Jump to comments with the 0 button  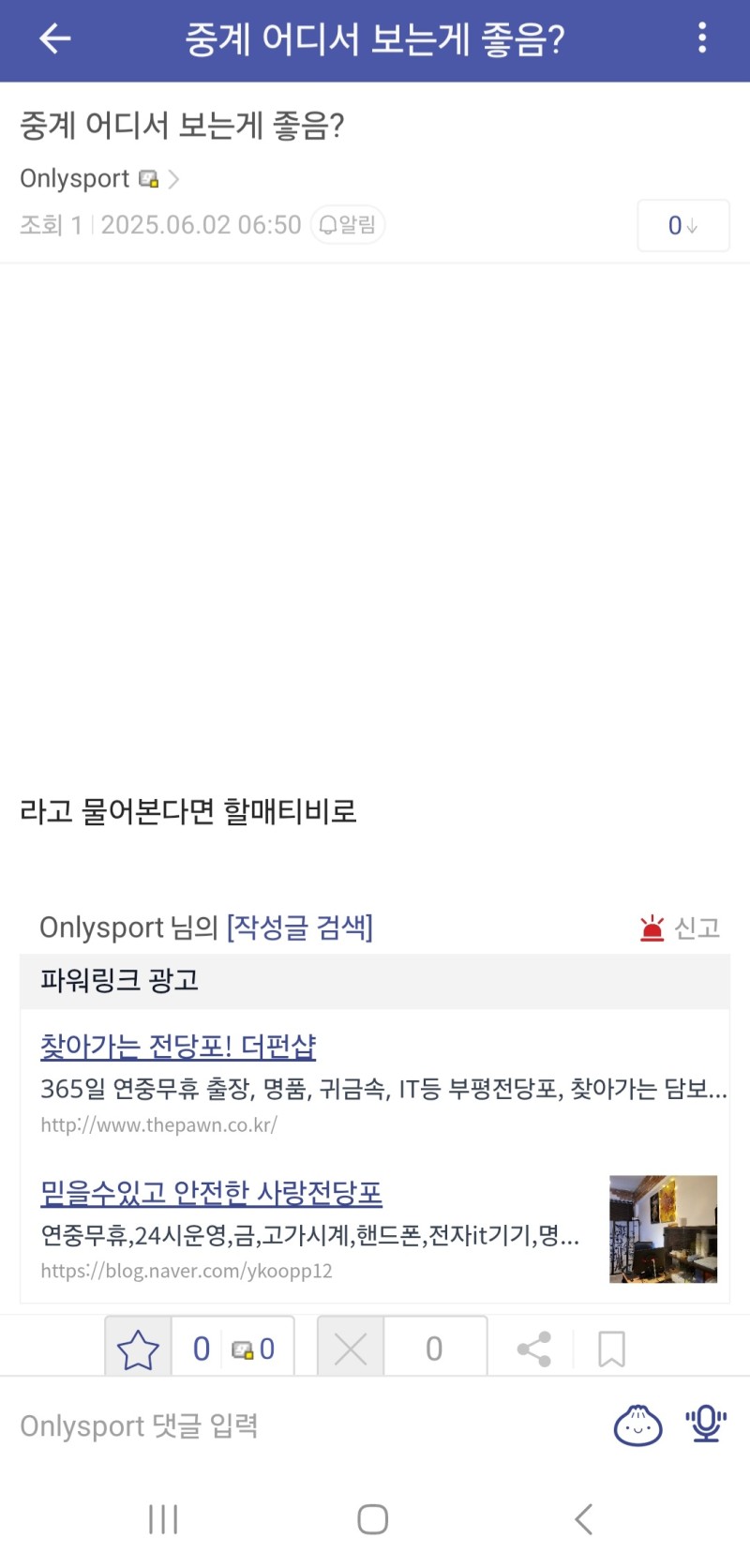coord(682,225)
